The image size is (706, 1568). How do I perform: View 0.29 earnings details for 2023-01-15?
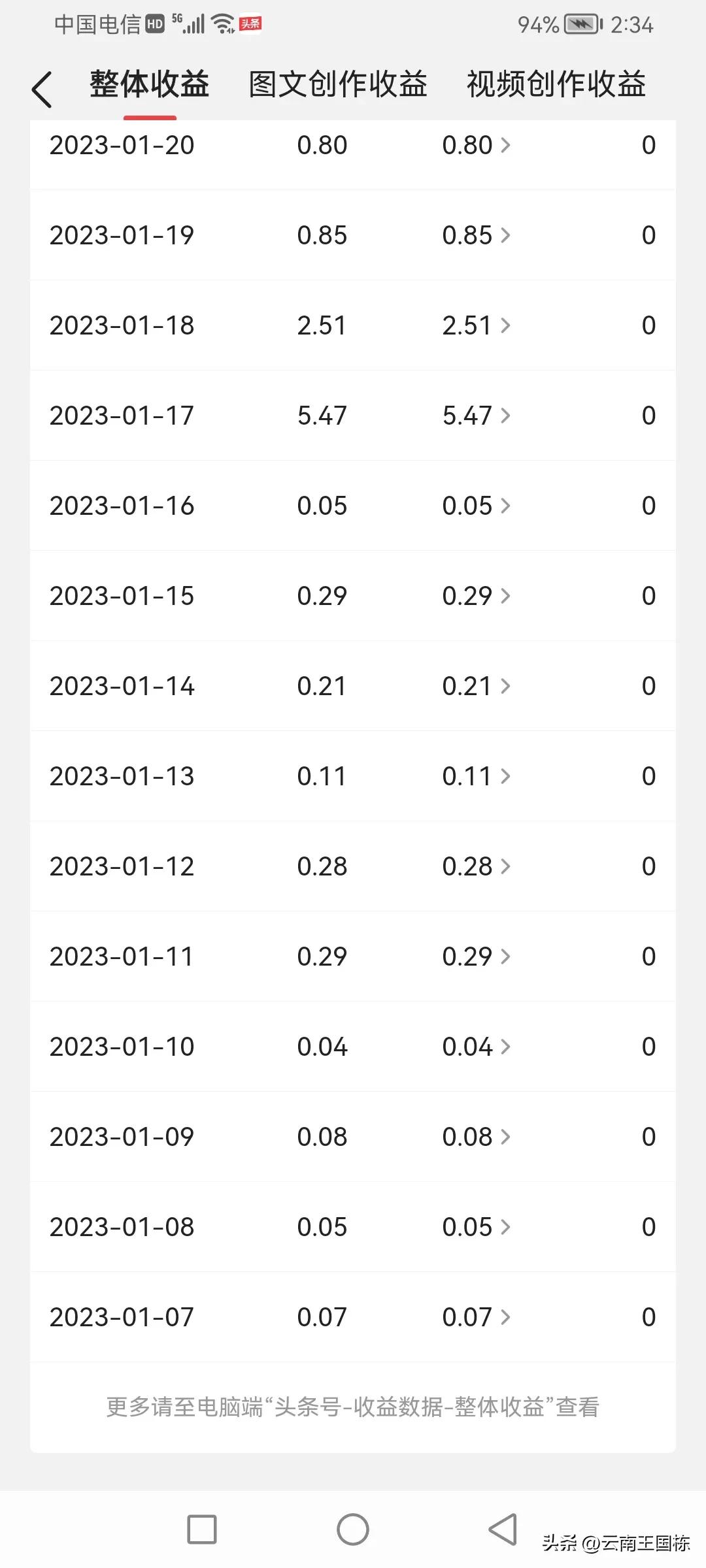tap(477, 596)
